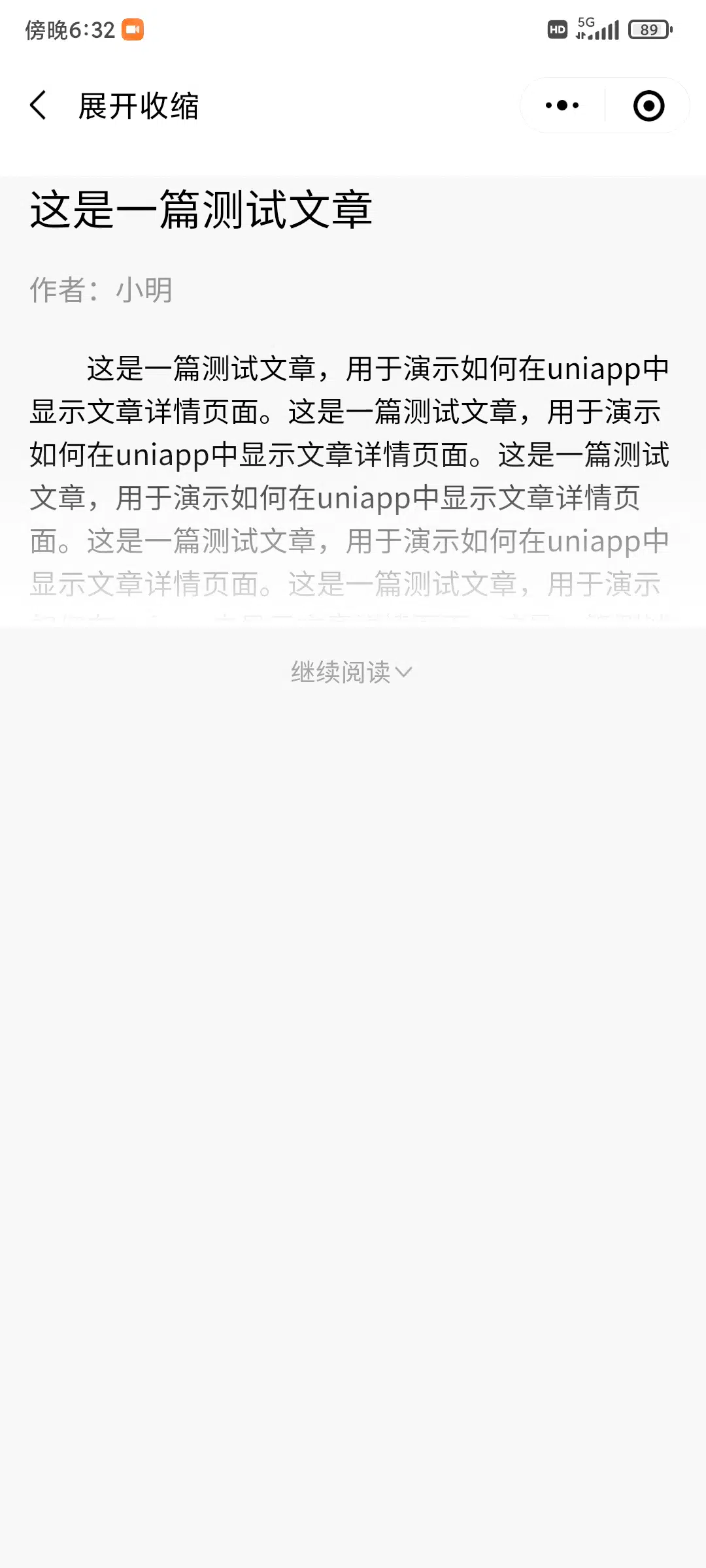
Task: Go back from the 展开收缩 page
Action: [x=39, y=105]
